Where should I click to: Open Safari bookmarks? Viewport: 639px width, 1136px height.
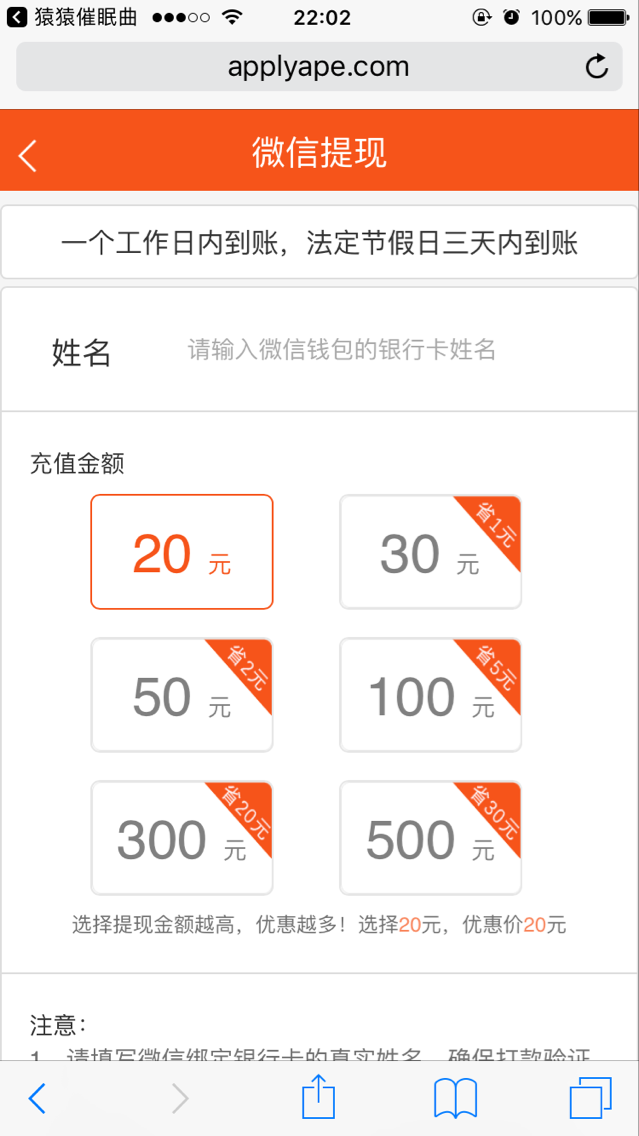click(x=455, y=1098)
